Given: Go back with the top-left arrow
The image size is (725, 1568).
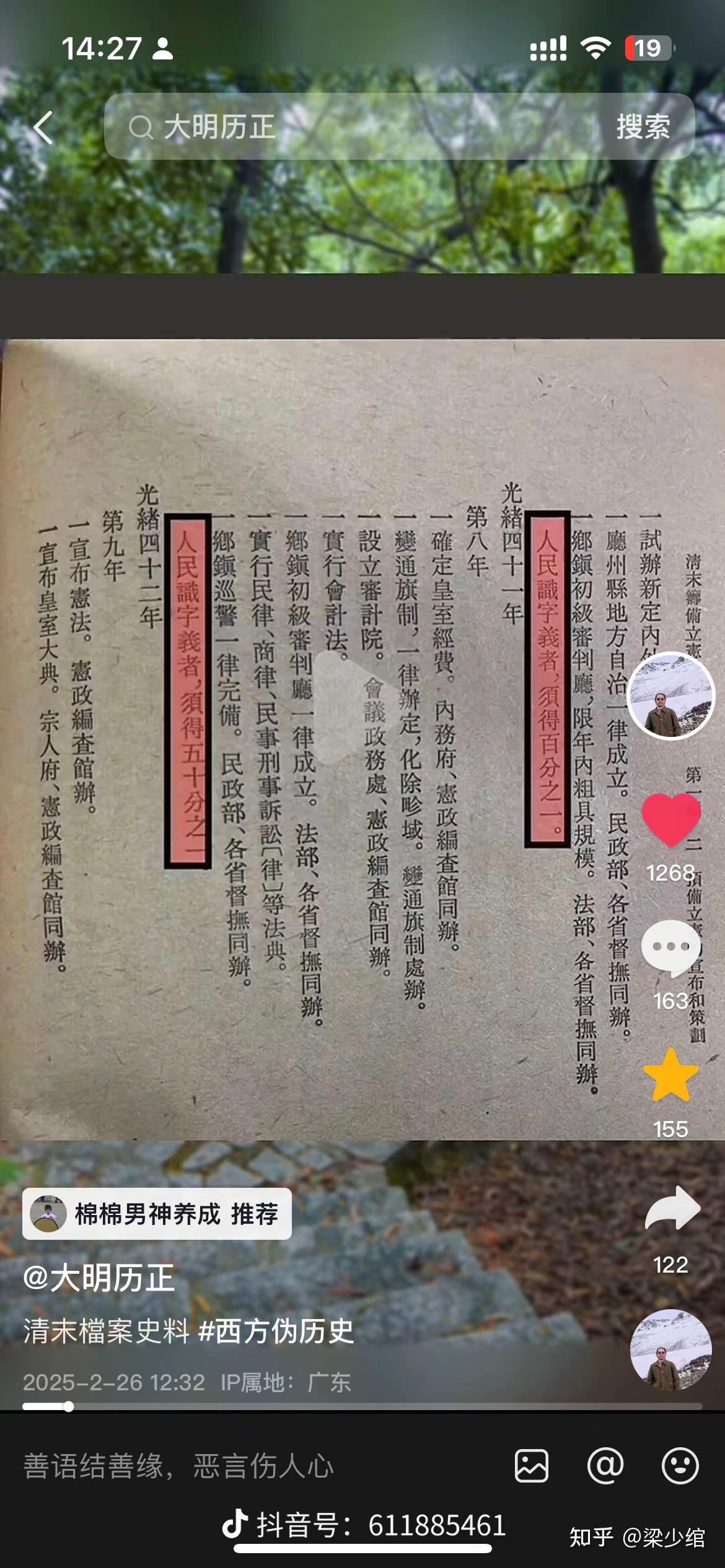Looking at the screenshot, I should coord(43,128).
